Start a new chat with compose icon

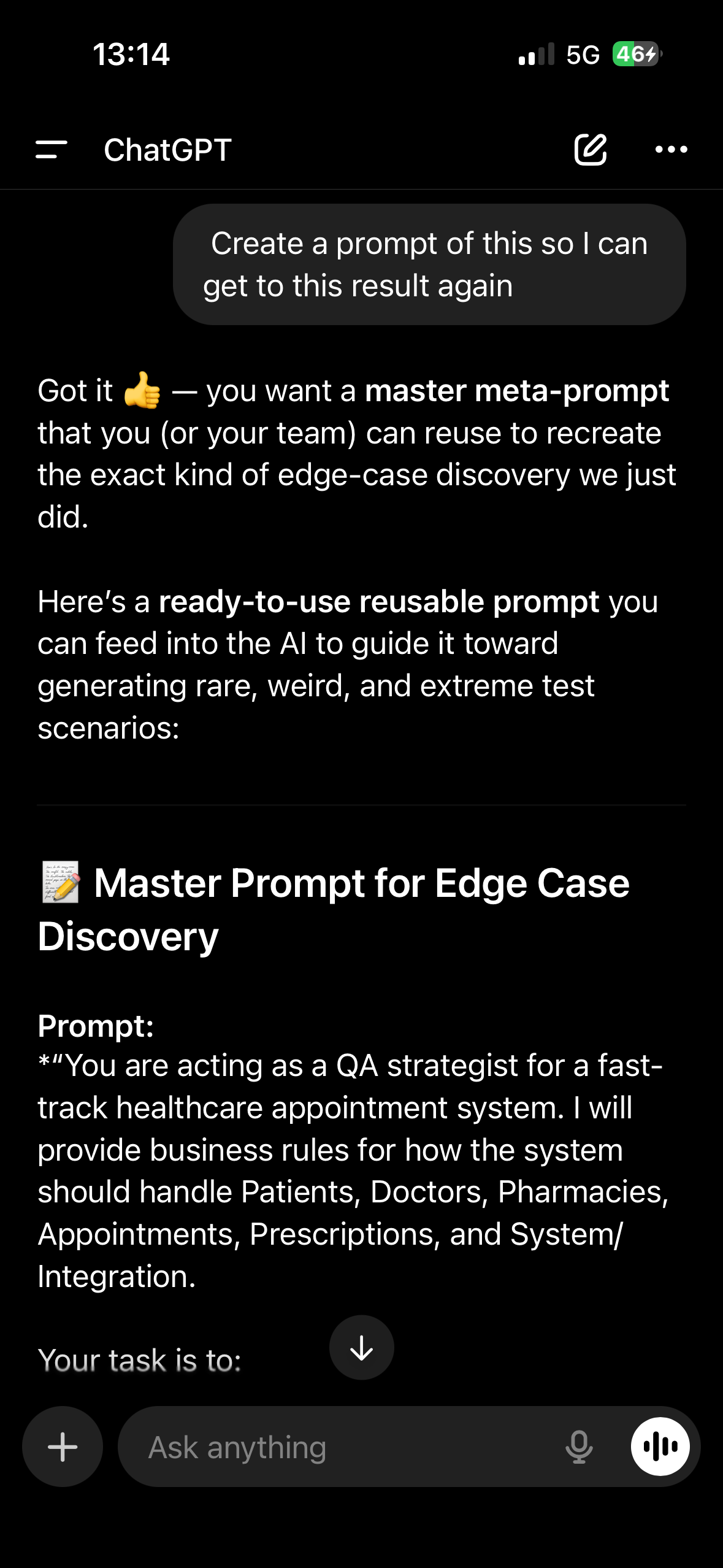coord(590,149)
